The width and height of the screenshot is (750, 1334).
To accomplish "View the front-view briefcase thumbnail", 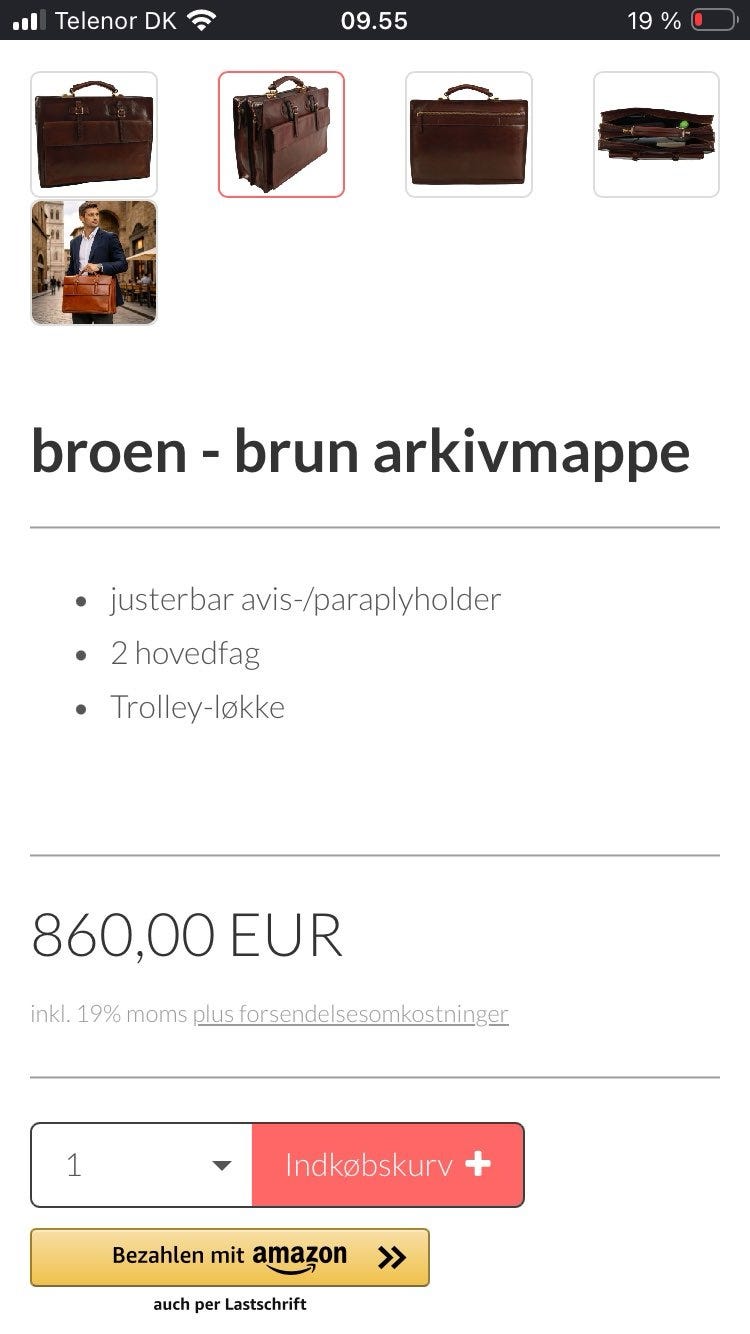I will (94, 135).
